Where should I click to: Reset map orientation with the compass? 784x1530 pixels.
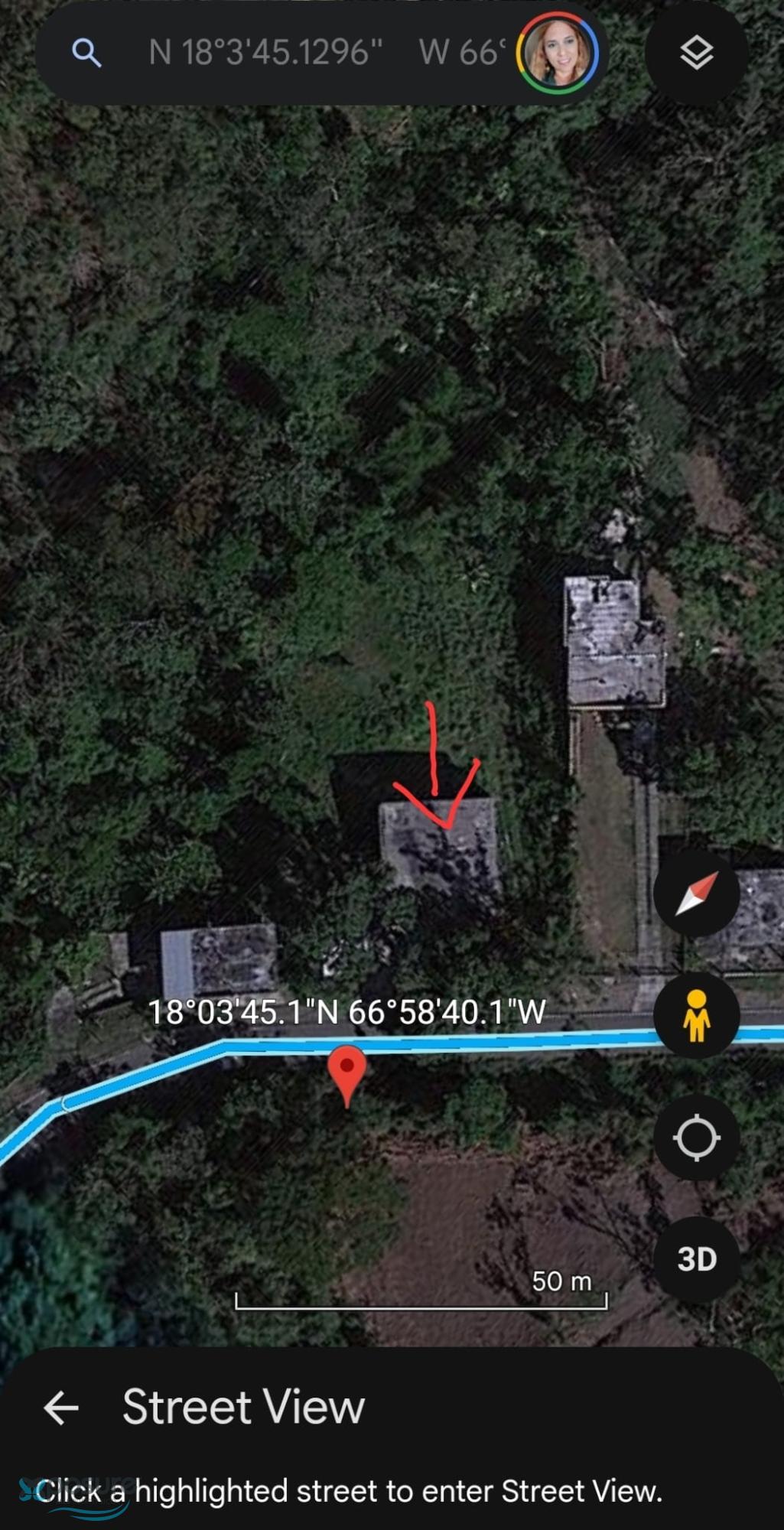point(696,894)
